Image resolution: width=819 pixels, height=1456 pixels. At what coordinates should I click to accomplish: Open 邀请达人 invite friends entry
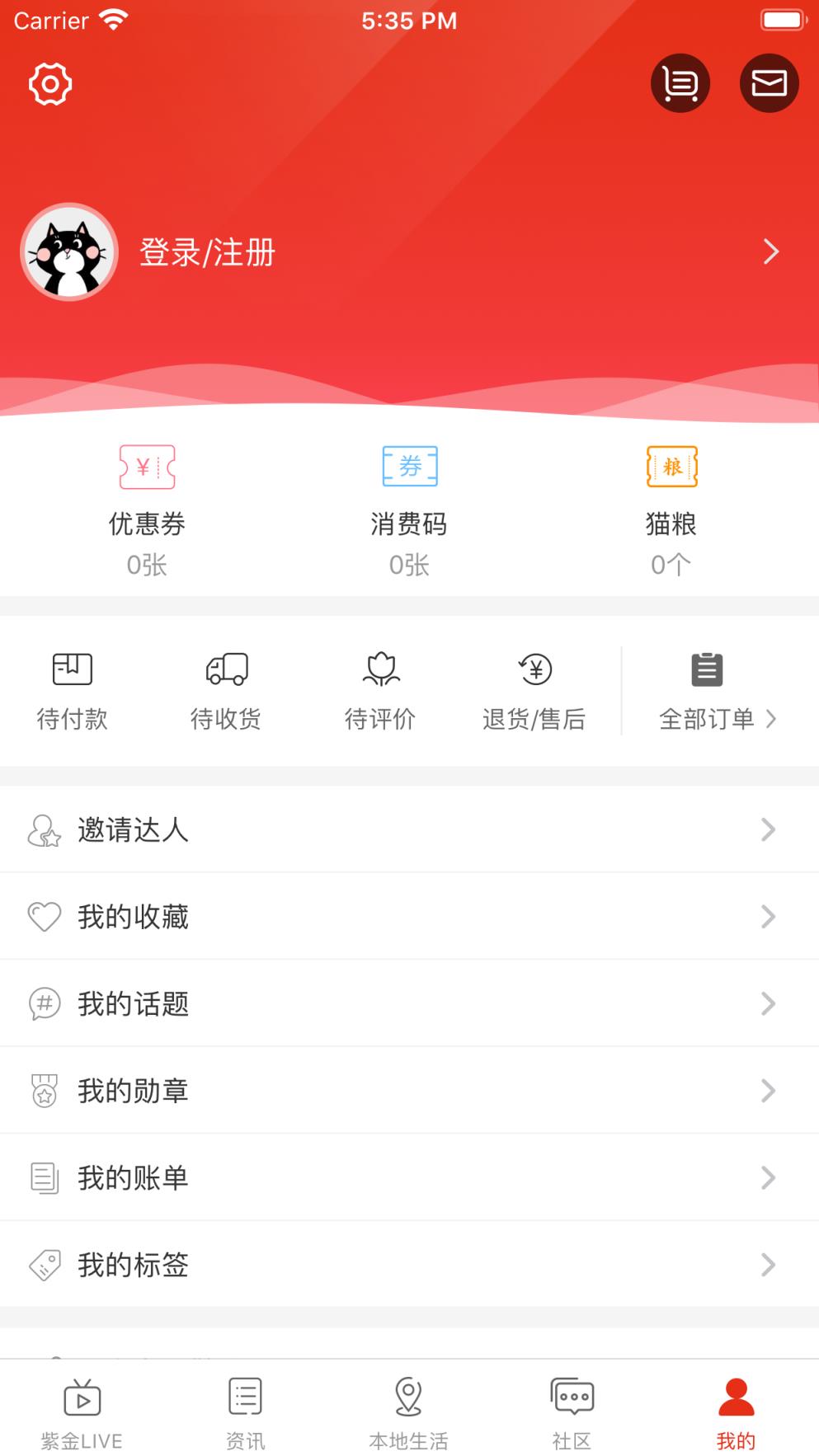coord(133,831)
